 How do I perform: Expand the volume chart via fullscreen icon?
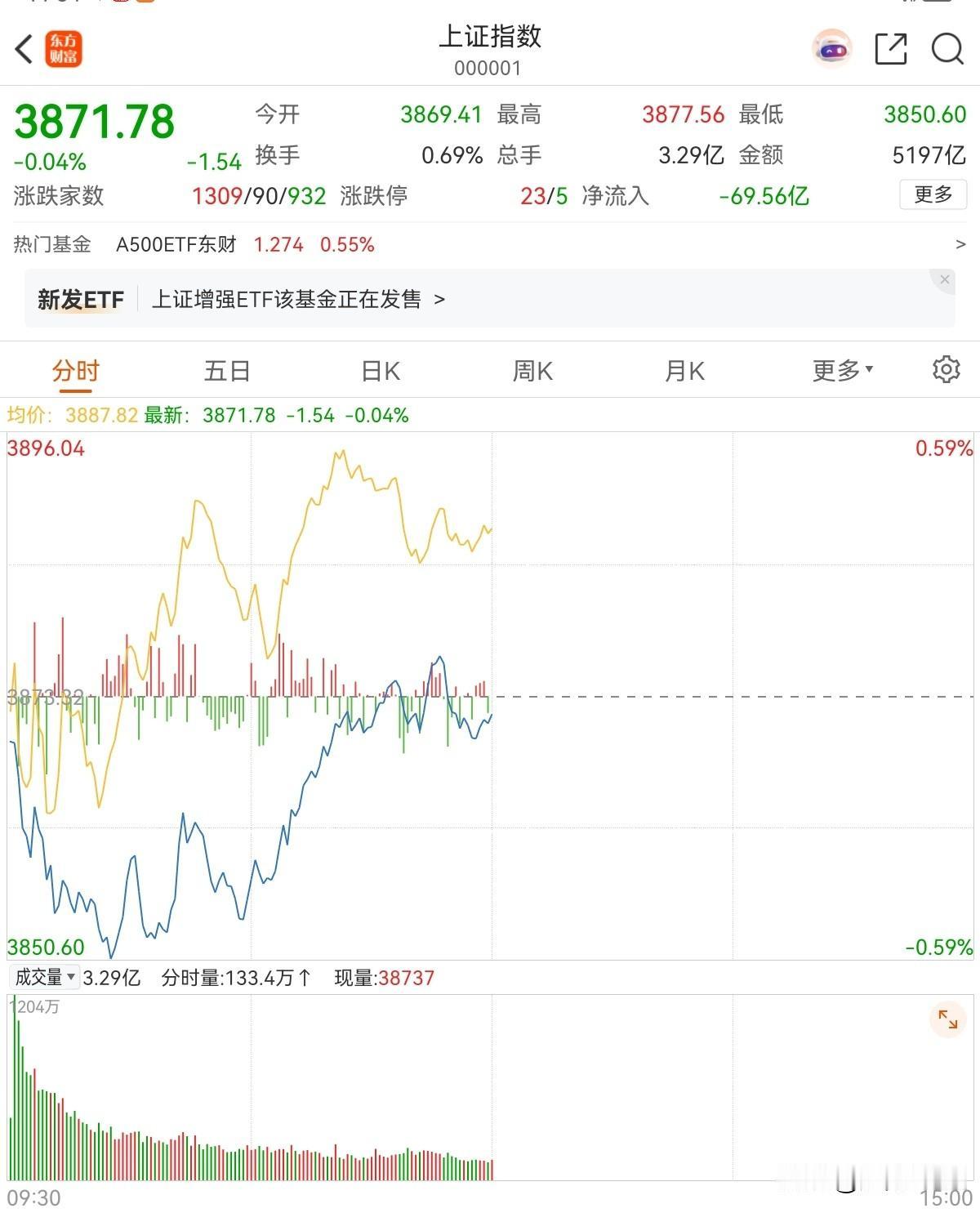947,1019
